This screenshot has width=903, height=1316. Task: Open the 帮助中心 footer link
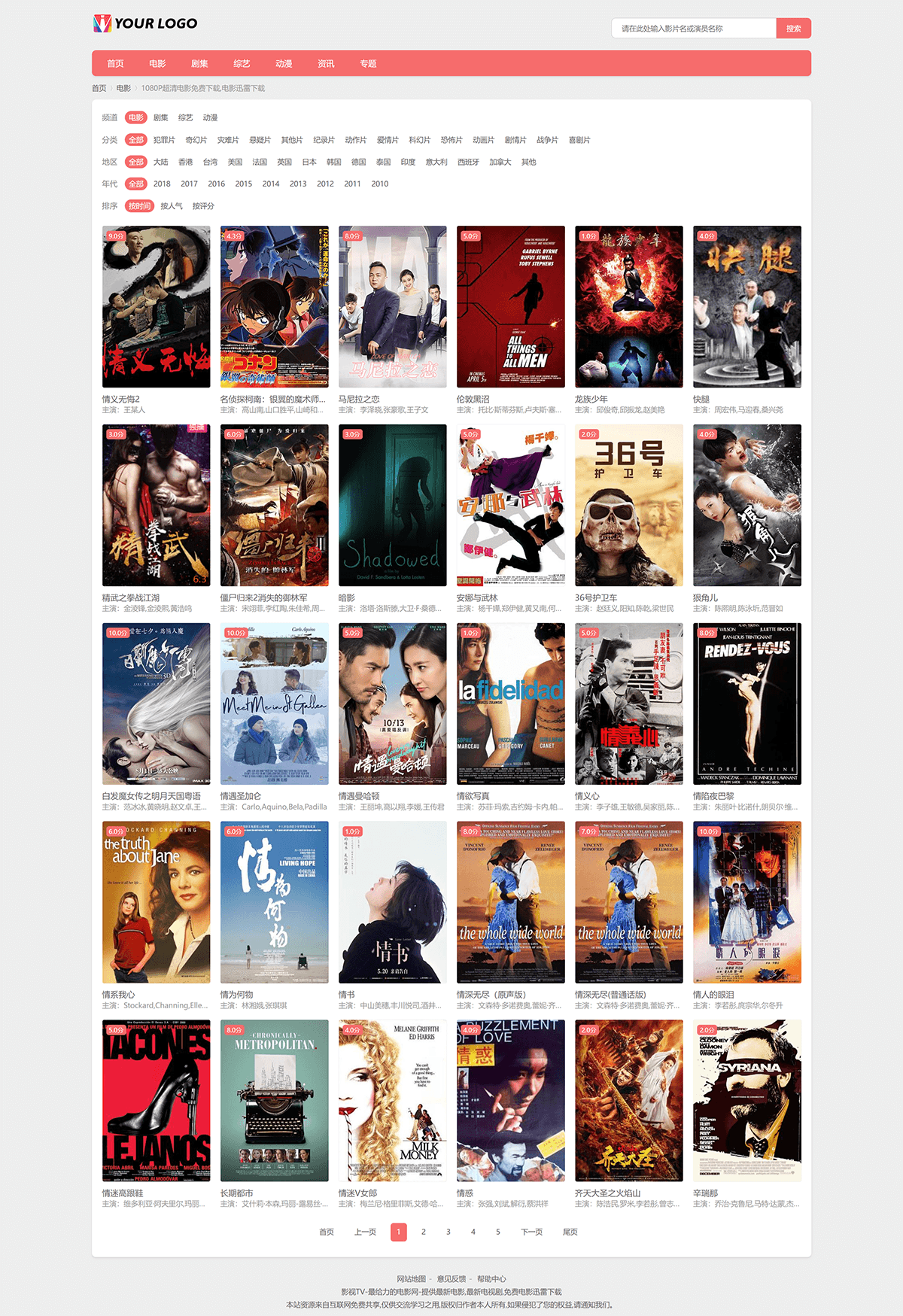pyautogui.click(x=491, y=1278)
